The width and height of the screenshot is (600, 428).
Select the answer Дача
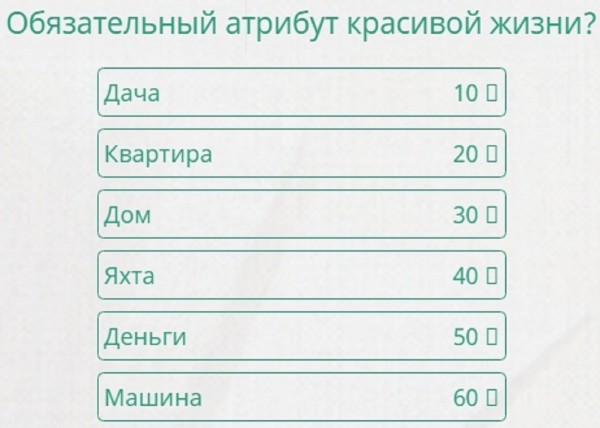pyautogui.click(x=302, y=93)
